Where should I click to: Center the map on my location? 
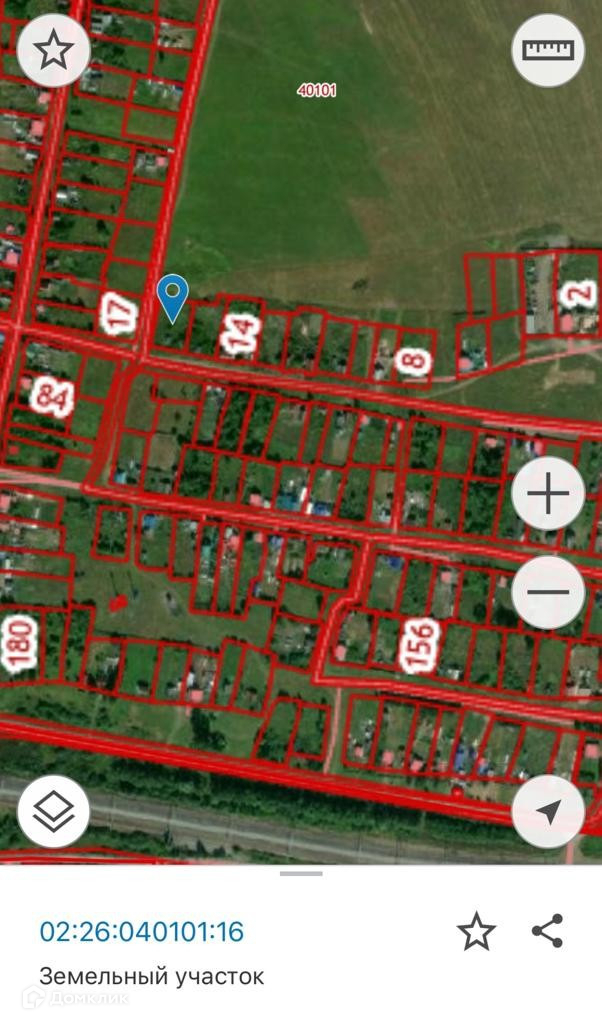click(548, 812)
